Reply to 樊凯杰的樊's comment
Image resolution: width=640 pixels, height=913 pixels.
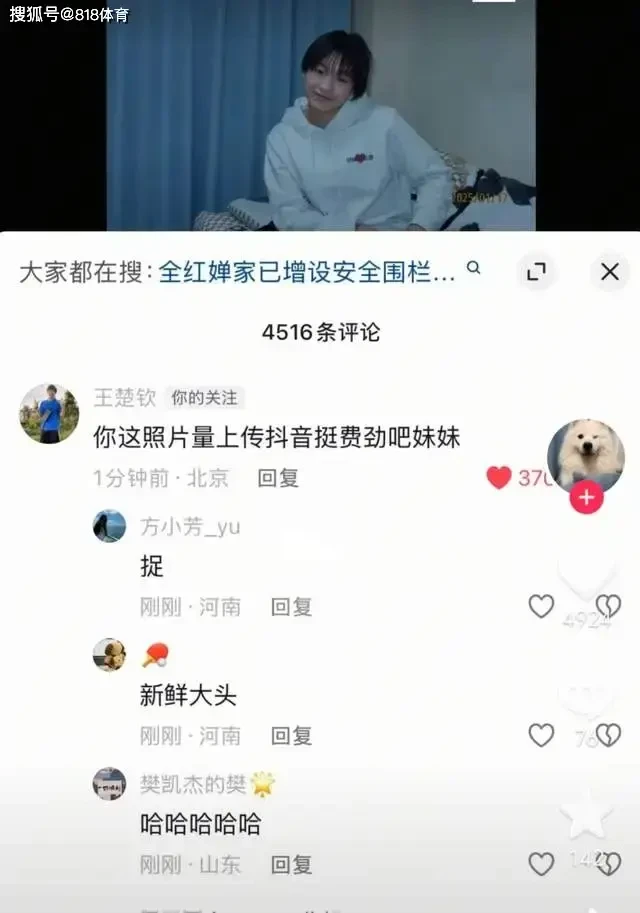[x=291, y=864]
